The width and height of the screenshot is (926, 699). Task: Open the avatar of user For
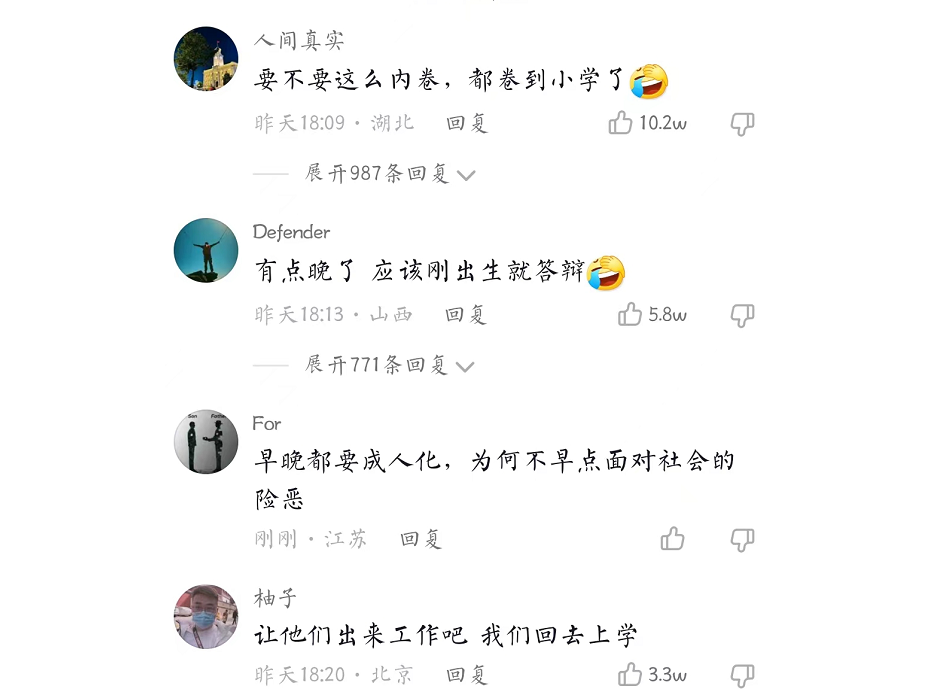pos(206,441)
